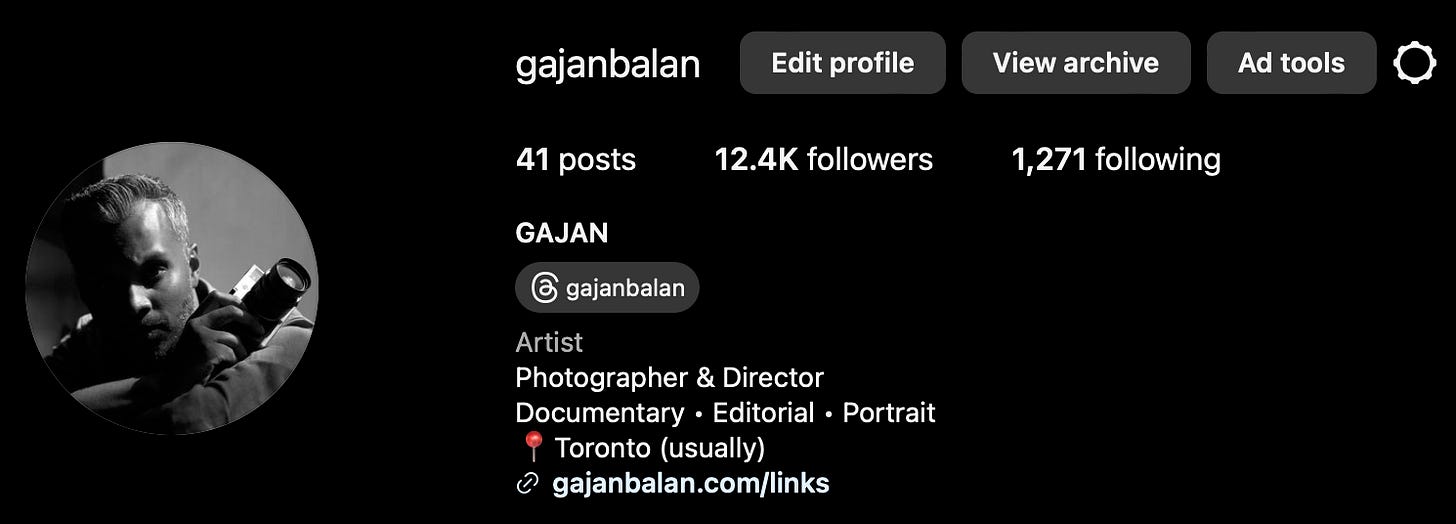The height and width of the screenshot is (524, 1456).
Task: Open Ad tools
Action: (1291, 63)
